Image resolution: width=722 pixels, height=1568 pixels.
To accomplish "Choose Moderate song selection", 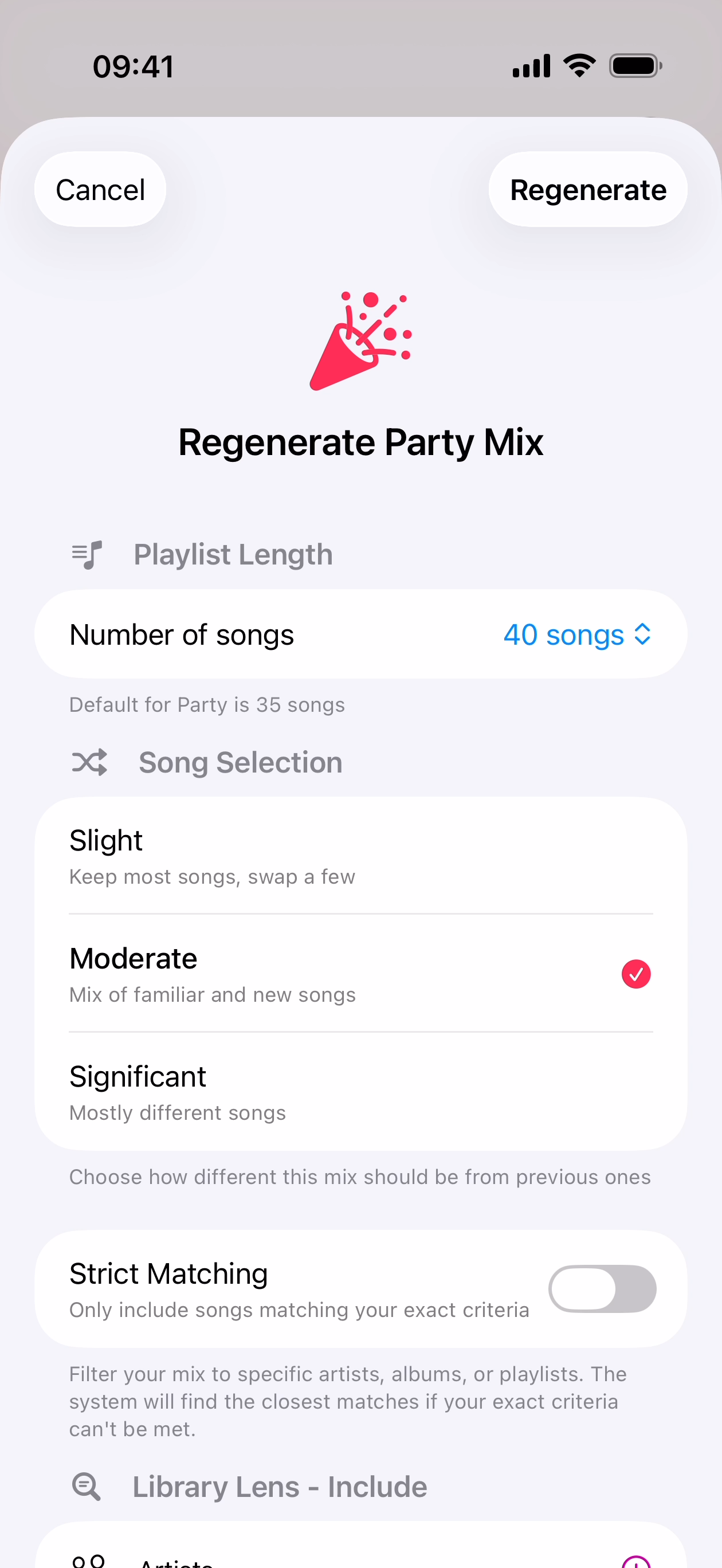I will click(360, 973).
